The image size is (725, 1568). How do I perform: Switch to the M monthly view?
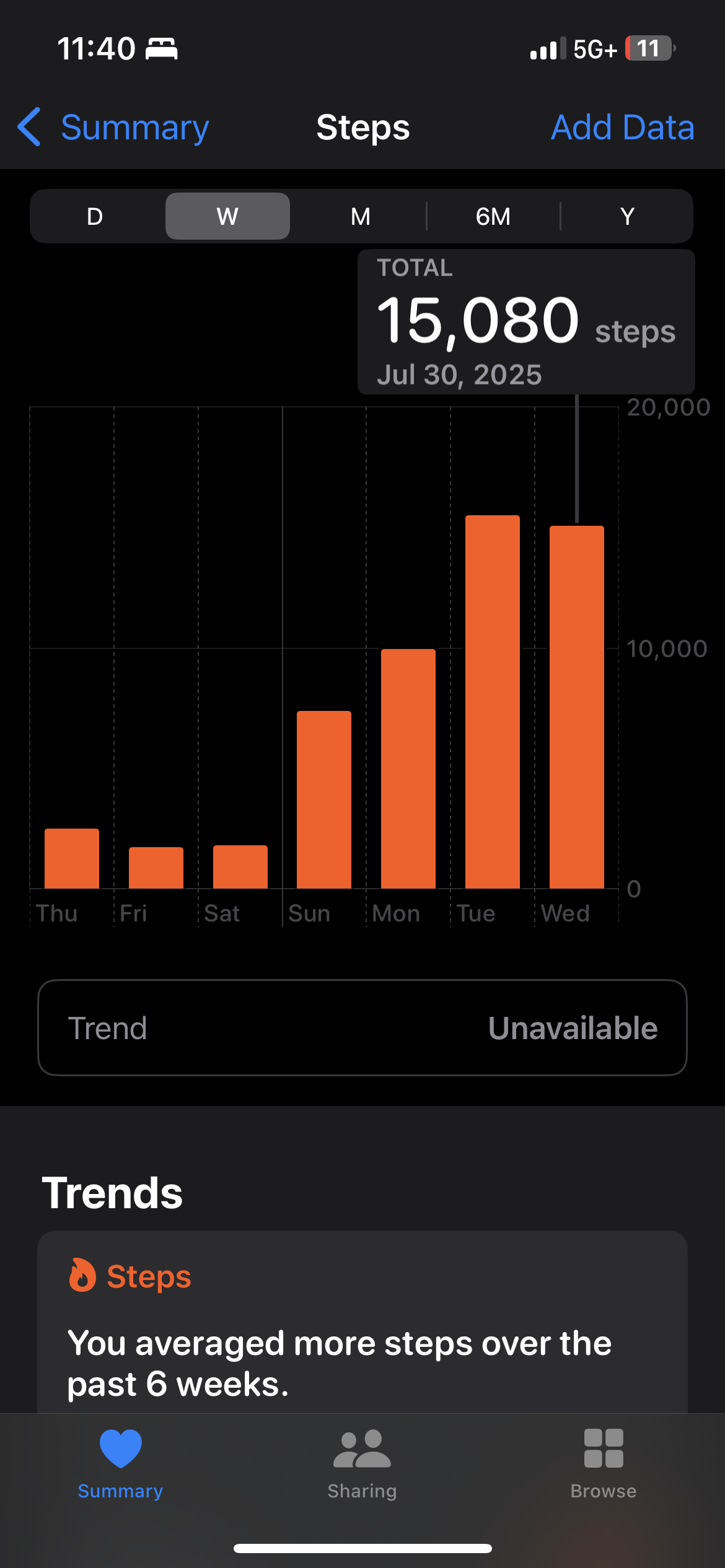(360, 216)
